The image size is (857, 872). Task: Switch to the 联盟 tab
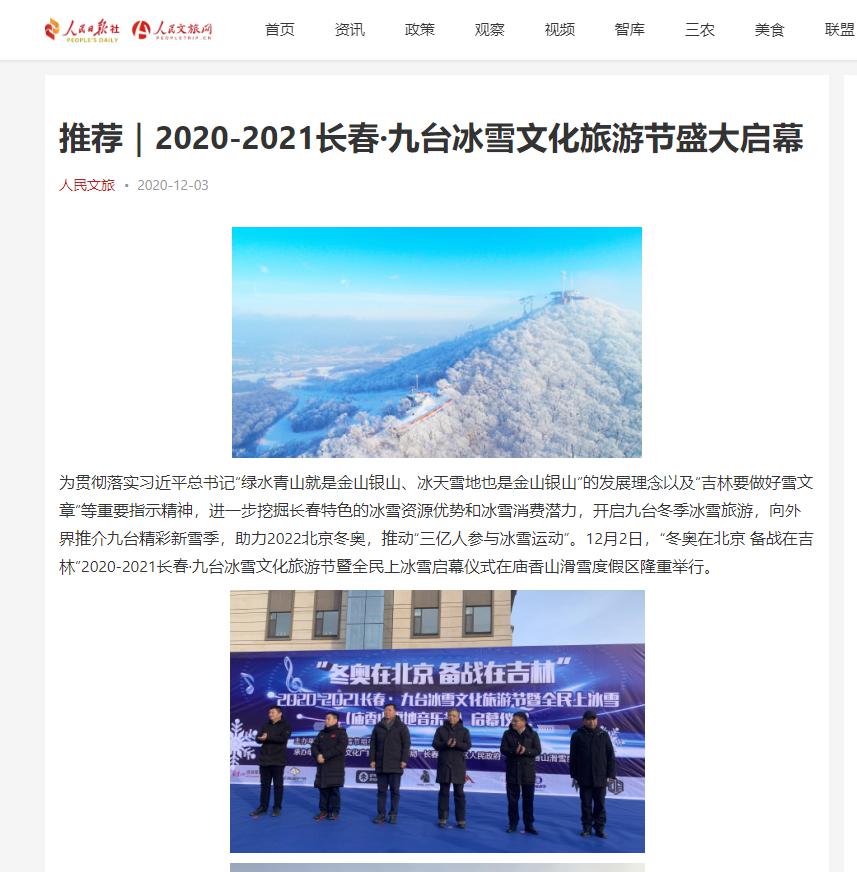pyautogui.click(x=838, y=30)
